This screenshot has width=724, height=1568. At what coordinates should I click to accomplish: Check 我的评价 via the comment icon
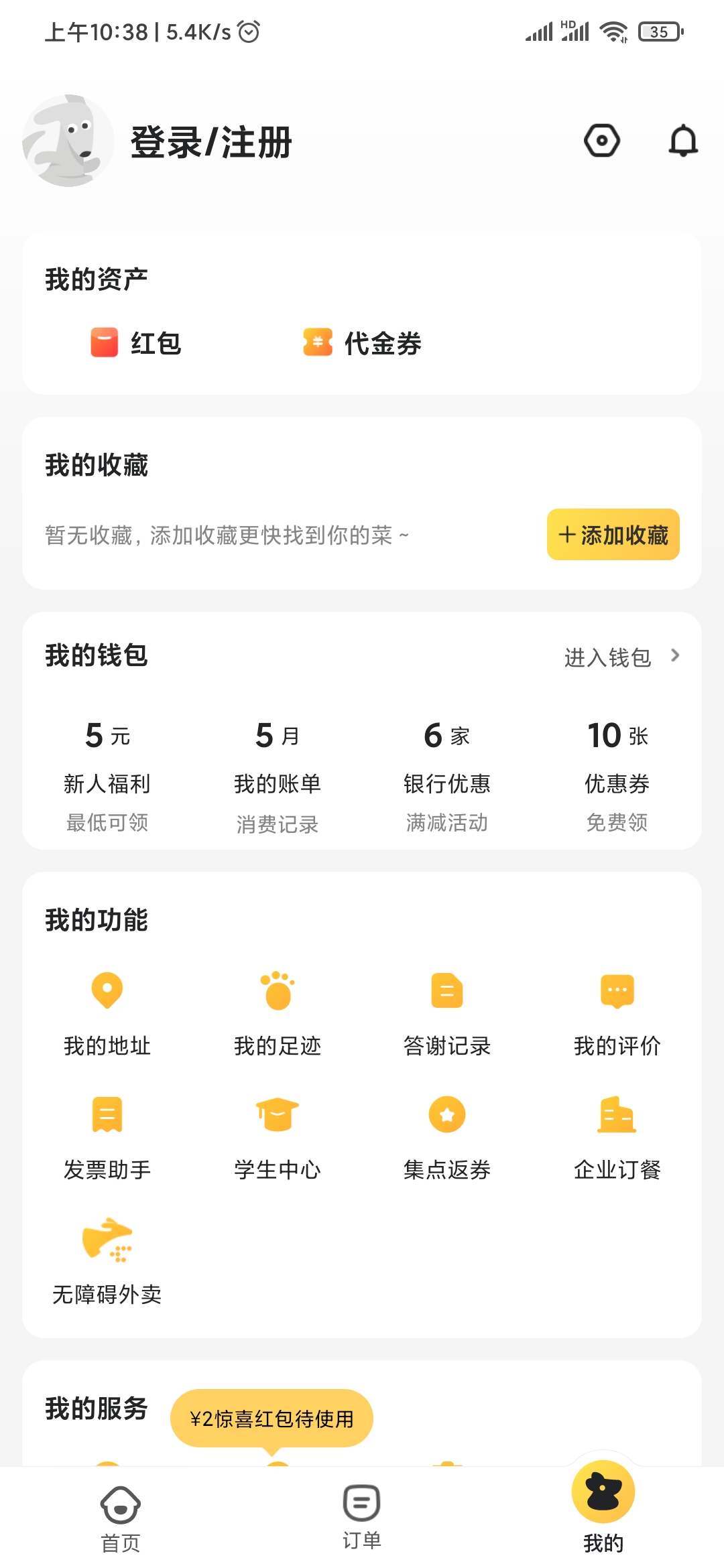(617, 1012)
